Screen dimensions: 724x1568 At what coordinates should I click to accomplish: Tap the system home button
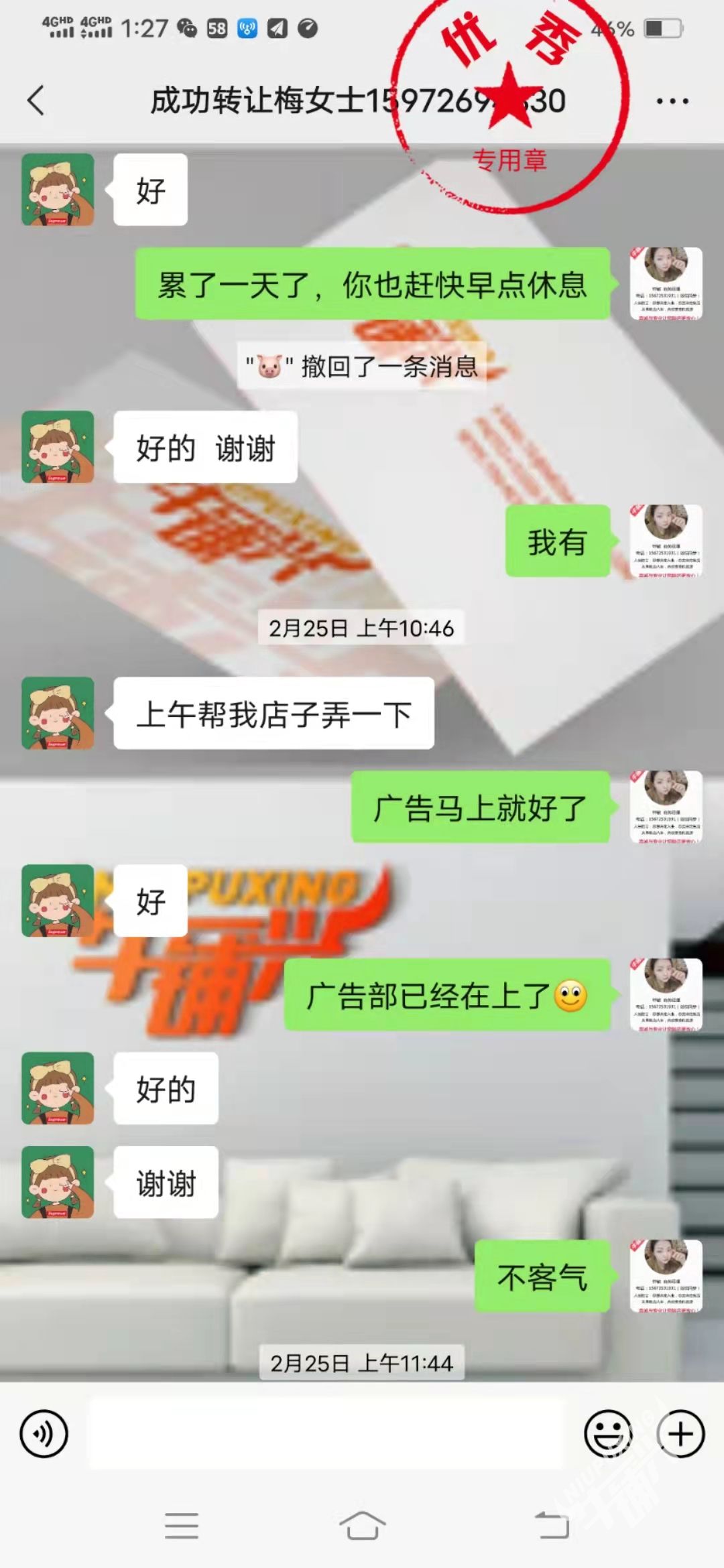362,1526
